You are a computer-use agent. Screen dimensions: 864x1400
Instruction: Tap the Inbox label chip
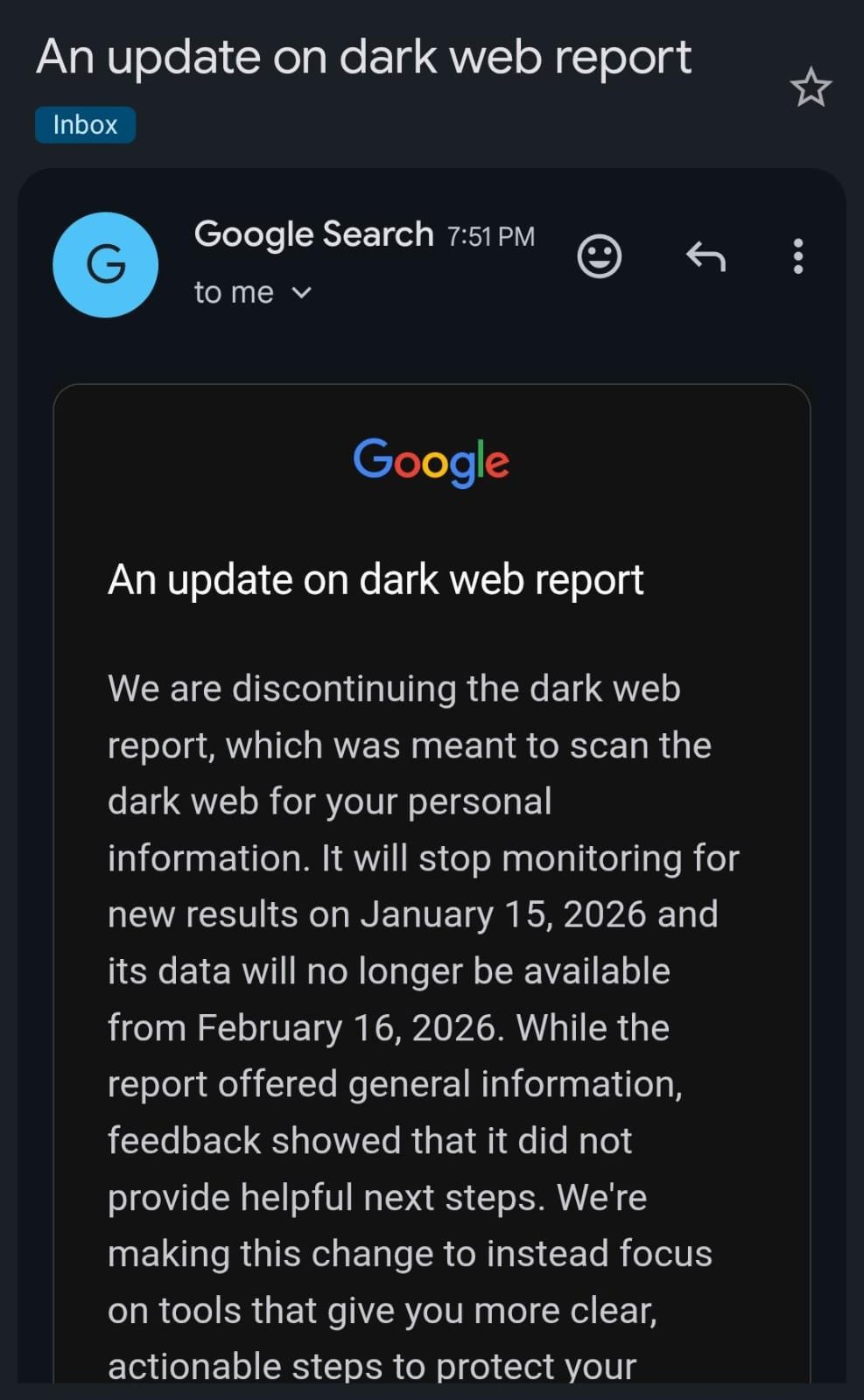85,124
